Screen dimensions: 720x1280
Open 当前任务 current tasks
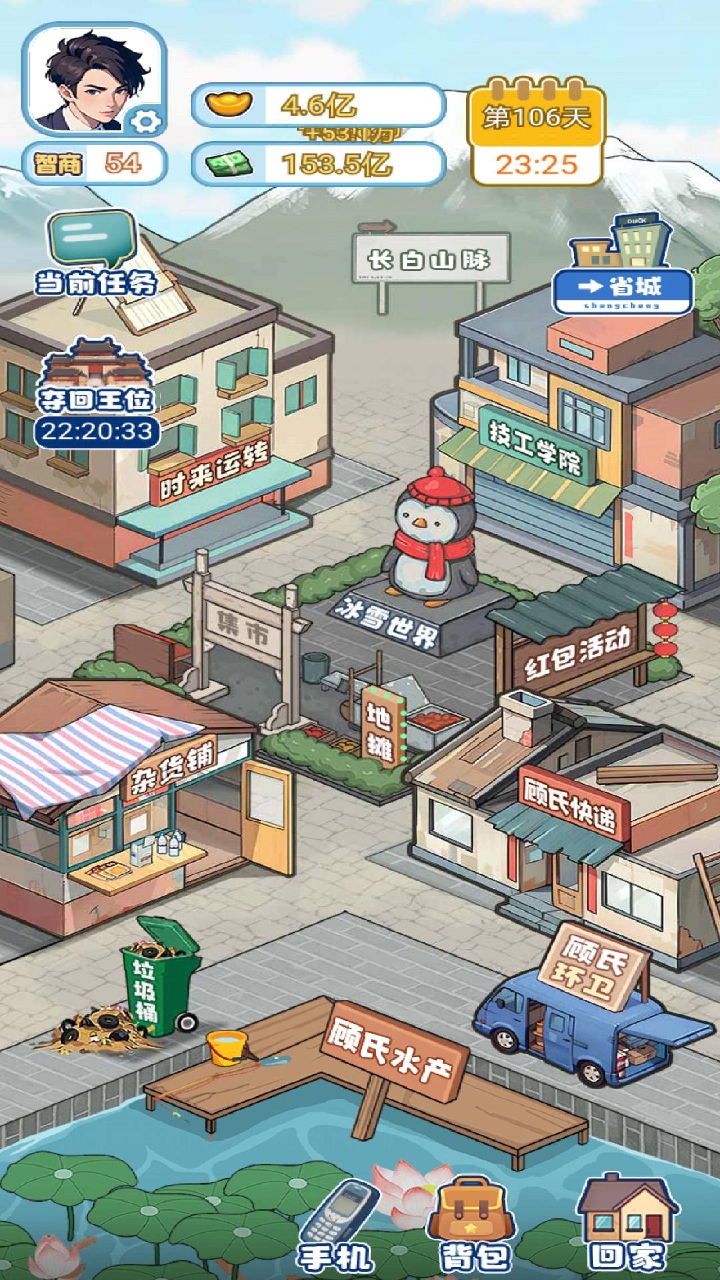96,255
